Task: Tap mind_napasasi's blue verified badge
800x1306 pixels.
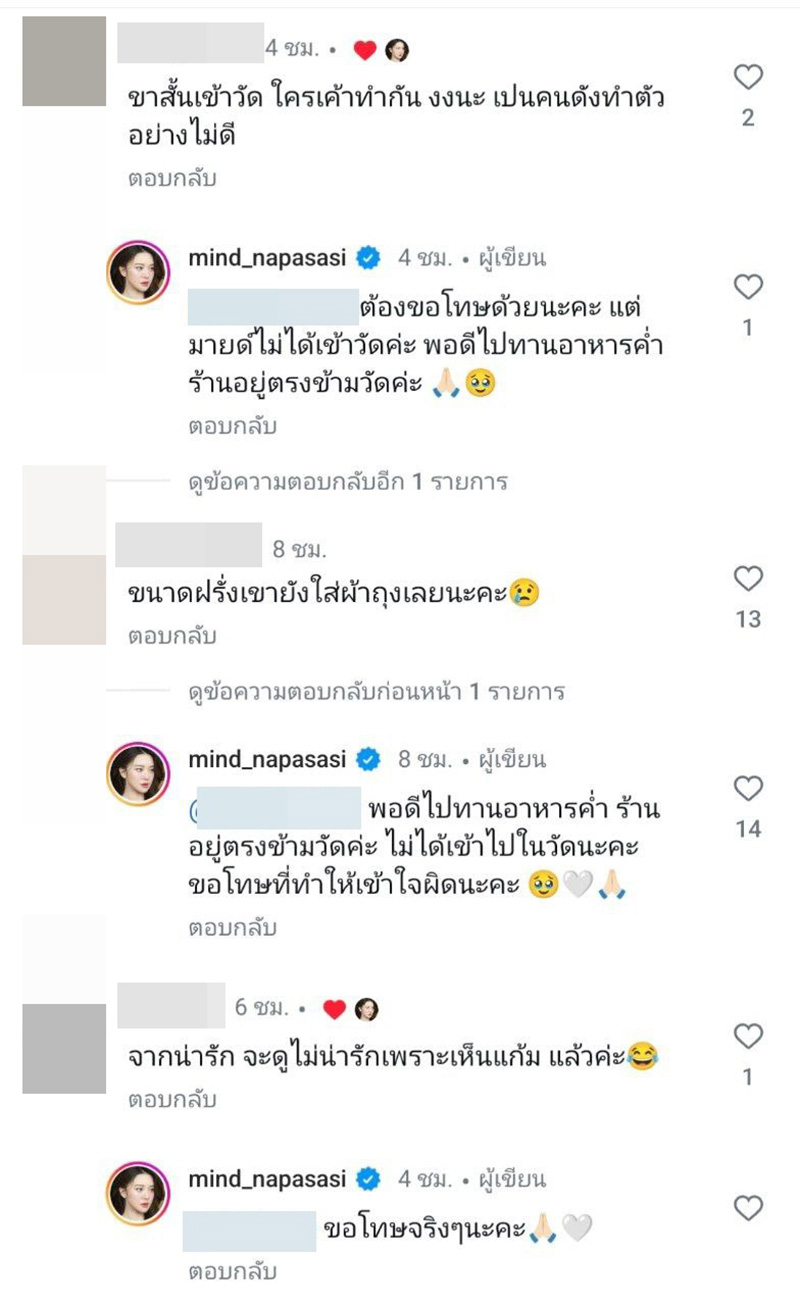Action: tap(367, 255)
